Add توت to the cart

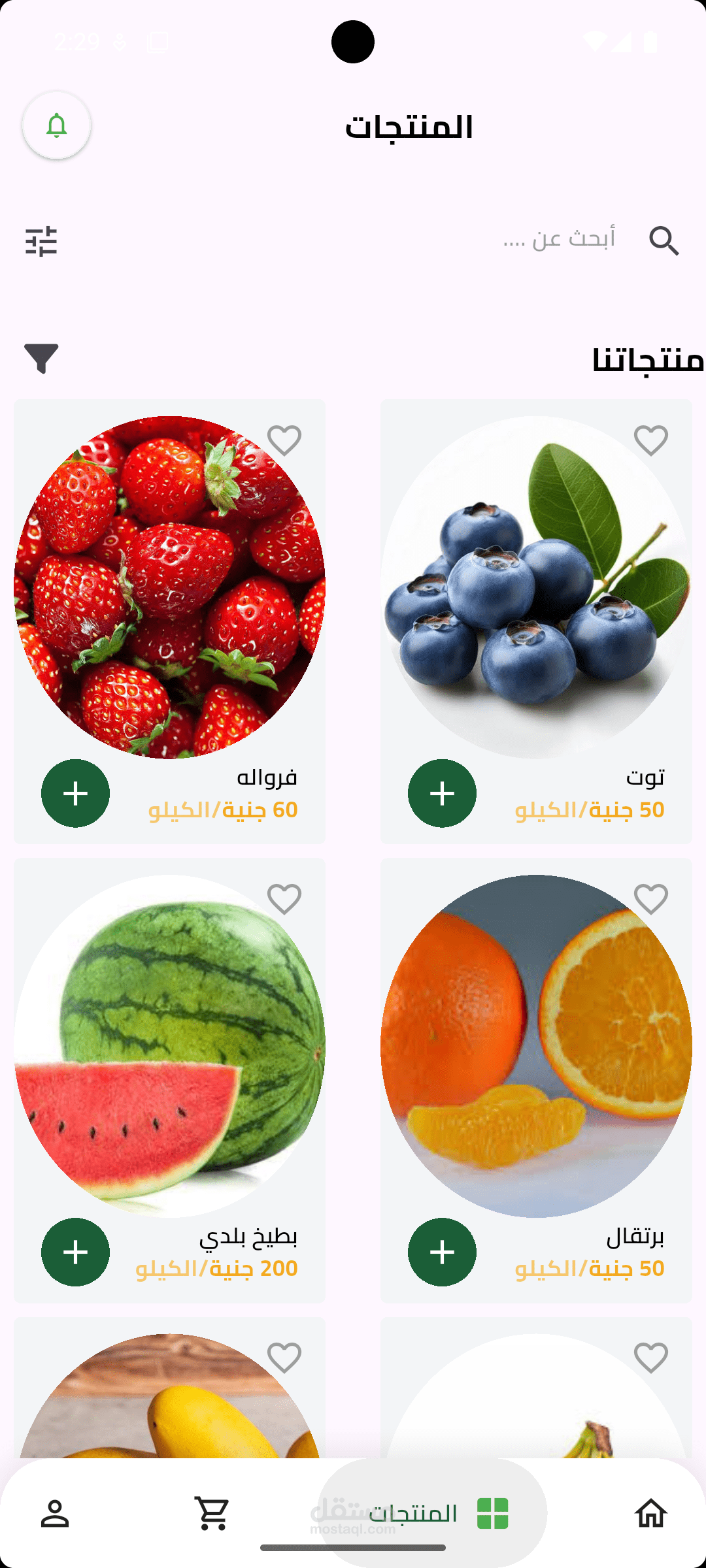coord(443,793)
